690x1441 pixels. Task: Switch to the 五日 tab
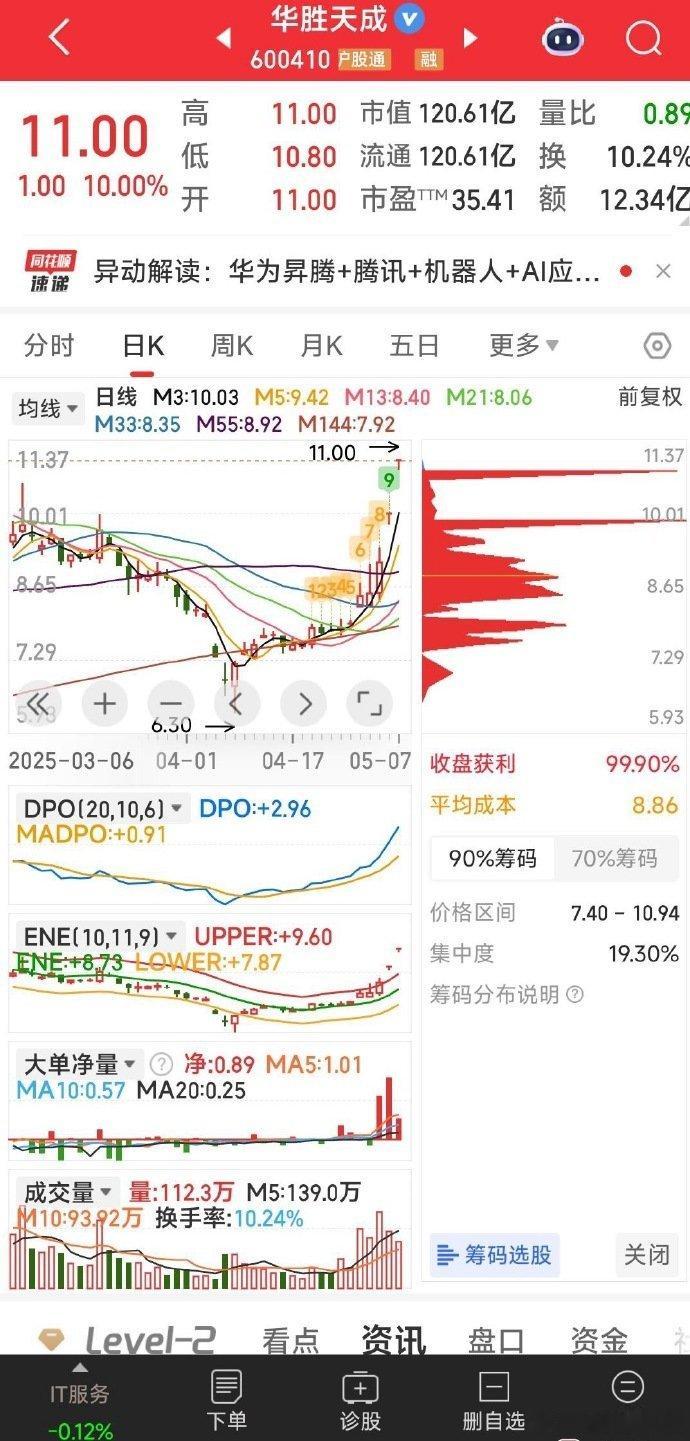(x=414, y=346)
